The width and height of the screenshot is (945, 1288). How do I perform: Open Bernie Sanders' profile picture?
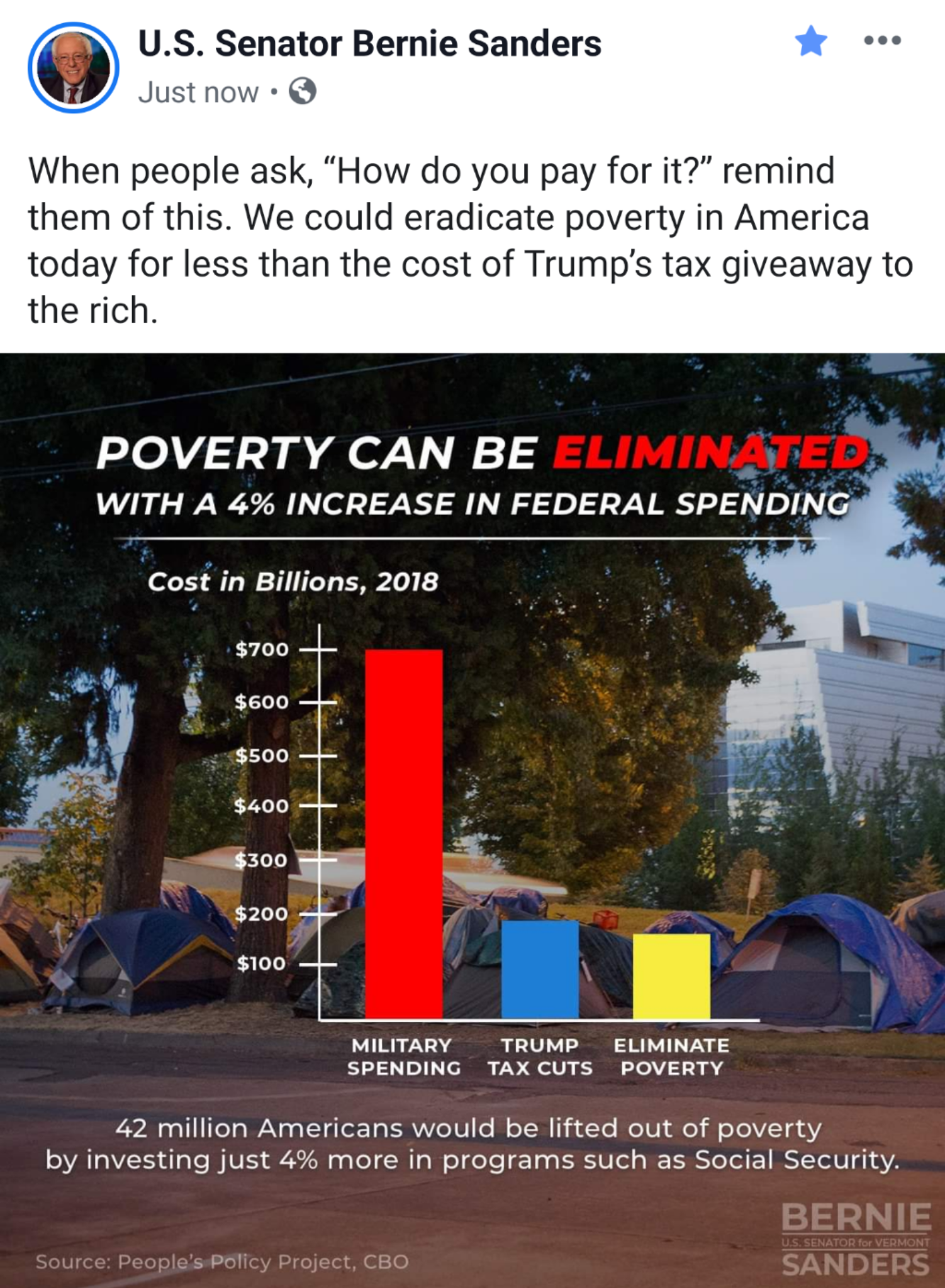pos(73,68)
